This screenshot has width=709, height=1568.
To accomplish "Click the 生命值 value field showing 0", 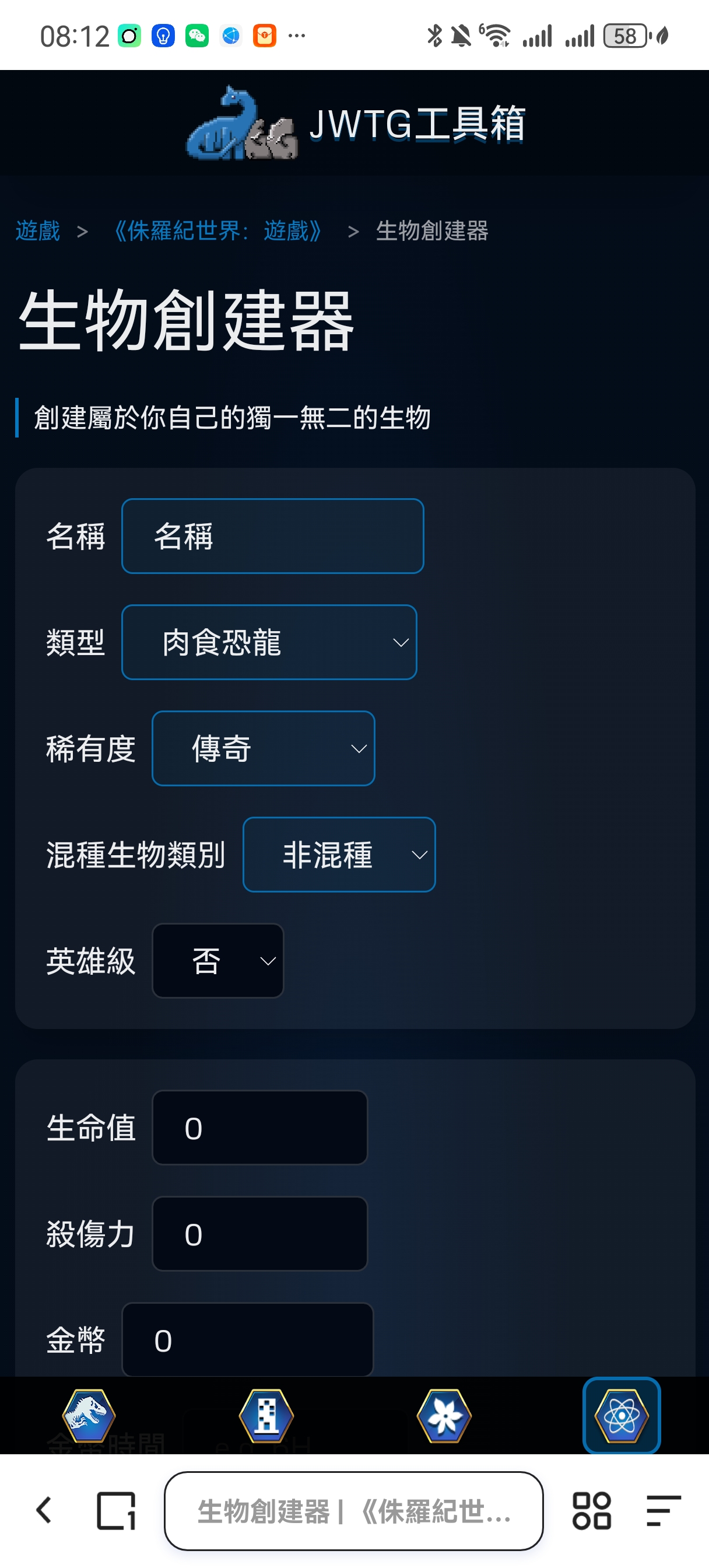I will pyautogui.click(x=259, y=1128).
